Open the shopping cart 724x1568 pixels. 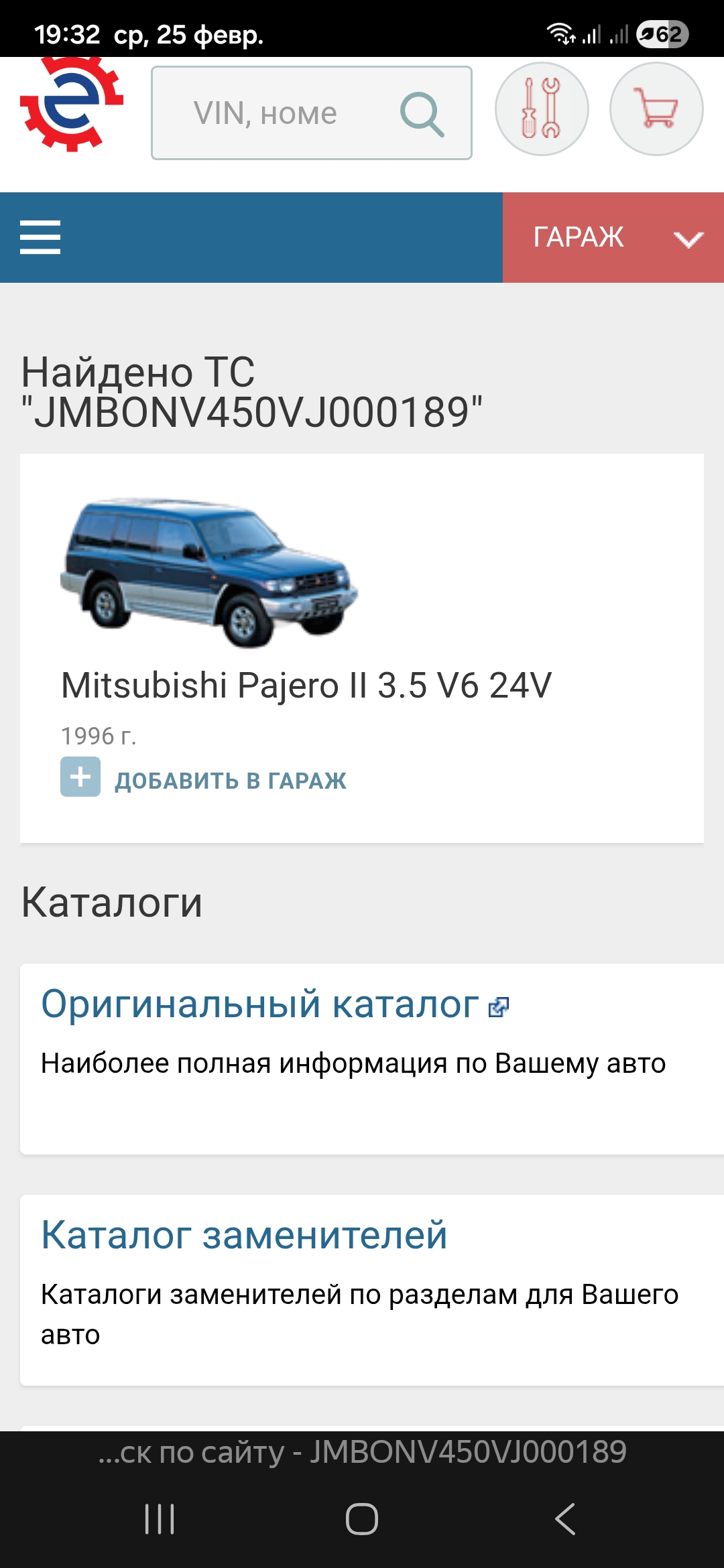tap(656, 109)
